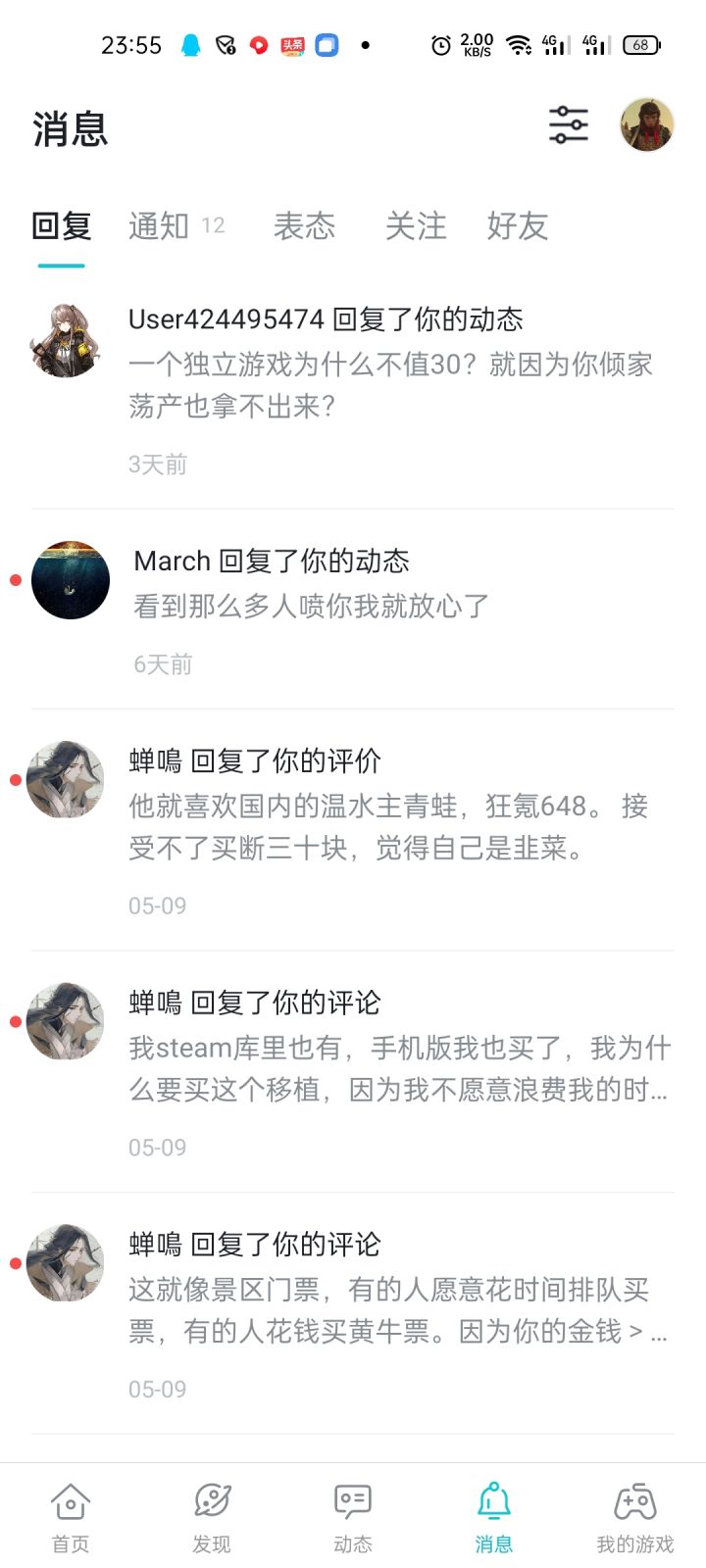Switch to the 表态 tab

pos(304,226)
